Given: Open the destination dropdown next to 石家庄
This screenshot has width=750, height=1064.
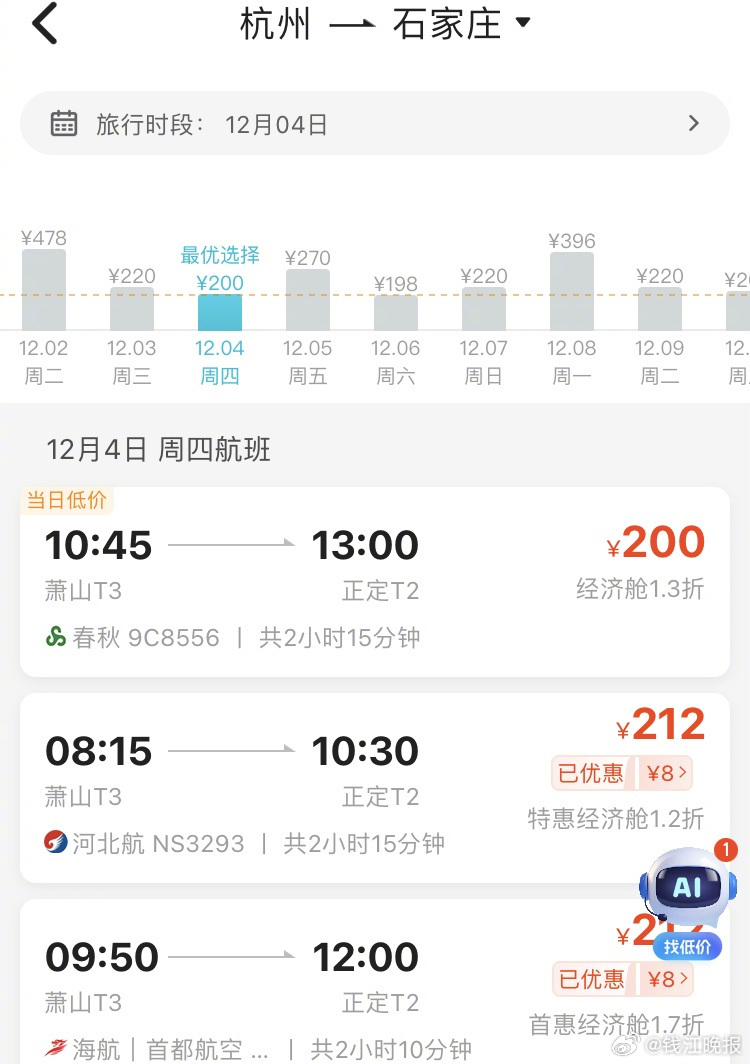Looking at the screenshot, I should click(525, 22).
